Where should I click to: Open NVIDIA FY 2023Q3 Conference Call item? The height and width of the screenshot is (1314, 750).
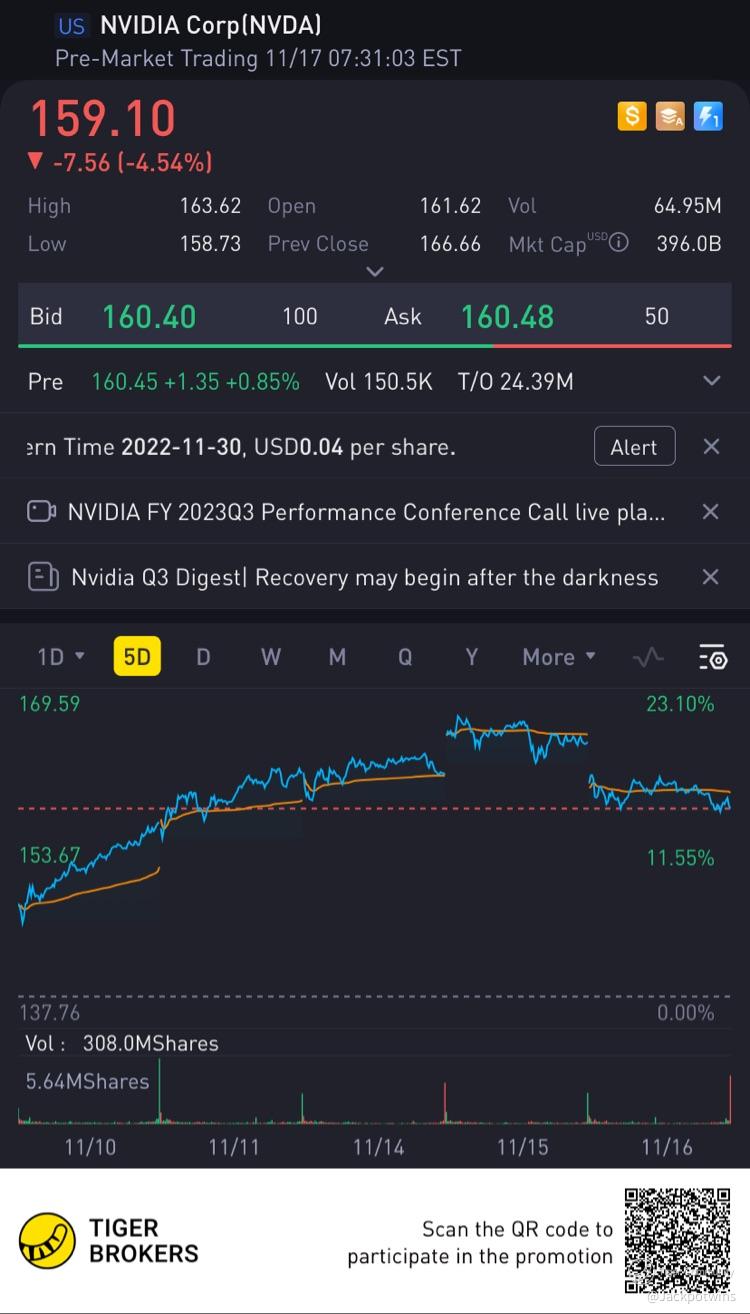tap(365, 512)
